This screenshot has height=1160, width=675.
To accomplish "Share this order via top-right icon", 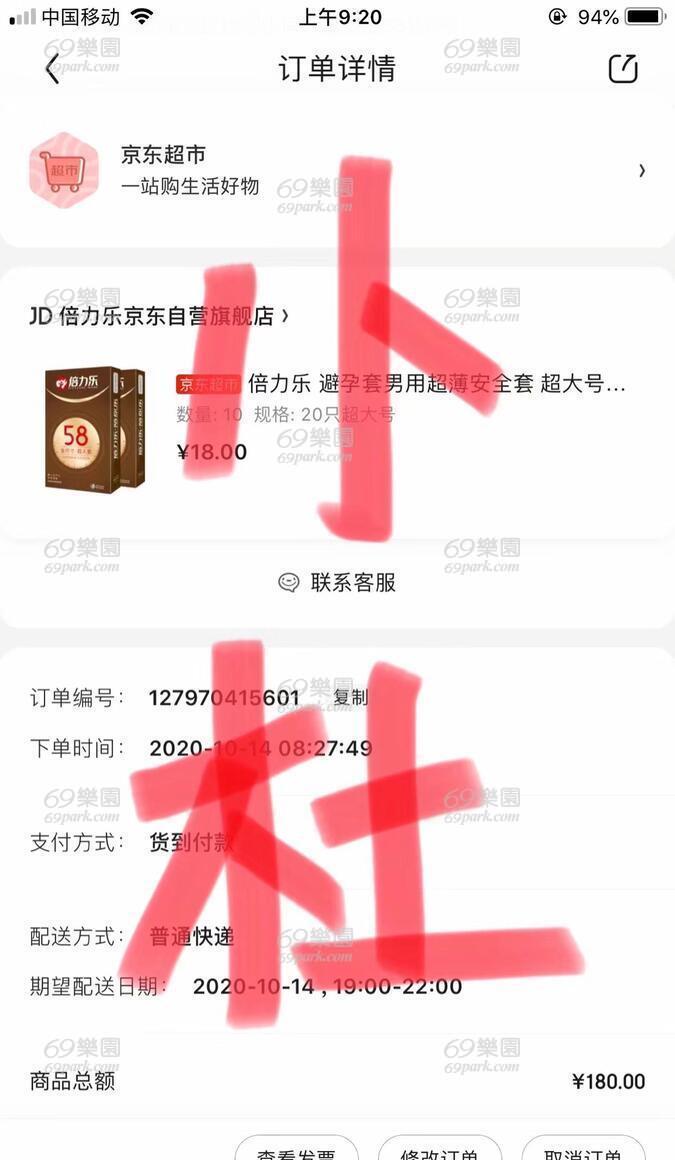I will point(623,69).
